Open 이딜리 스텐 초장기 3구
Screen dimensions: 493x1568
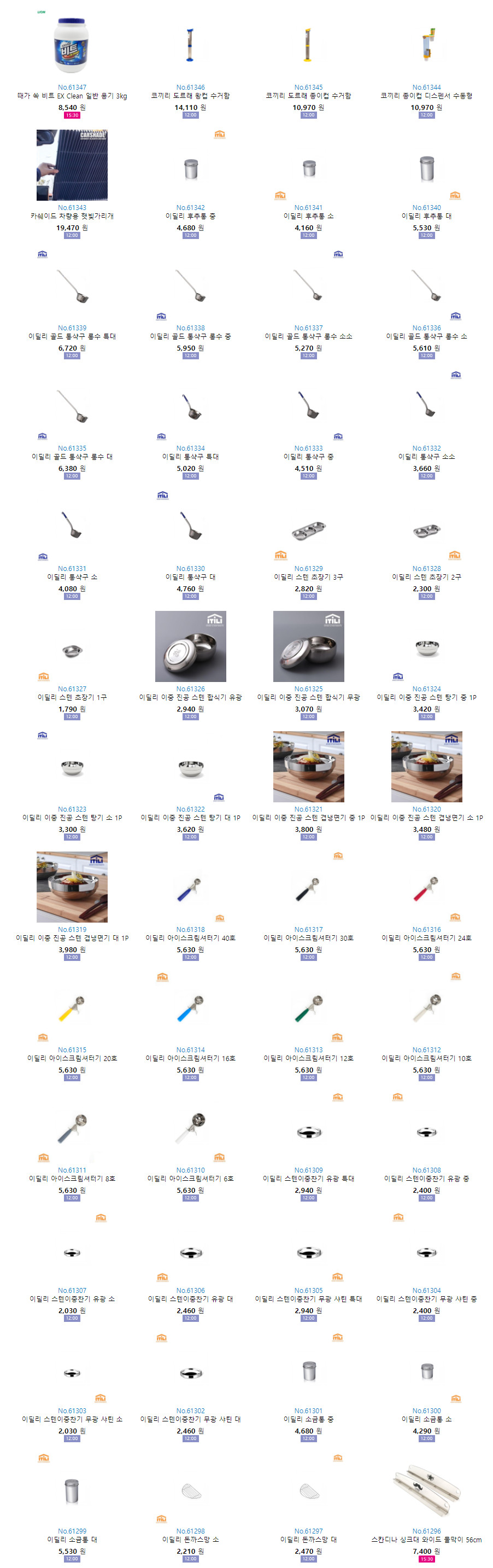tap(308, 577)
